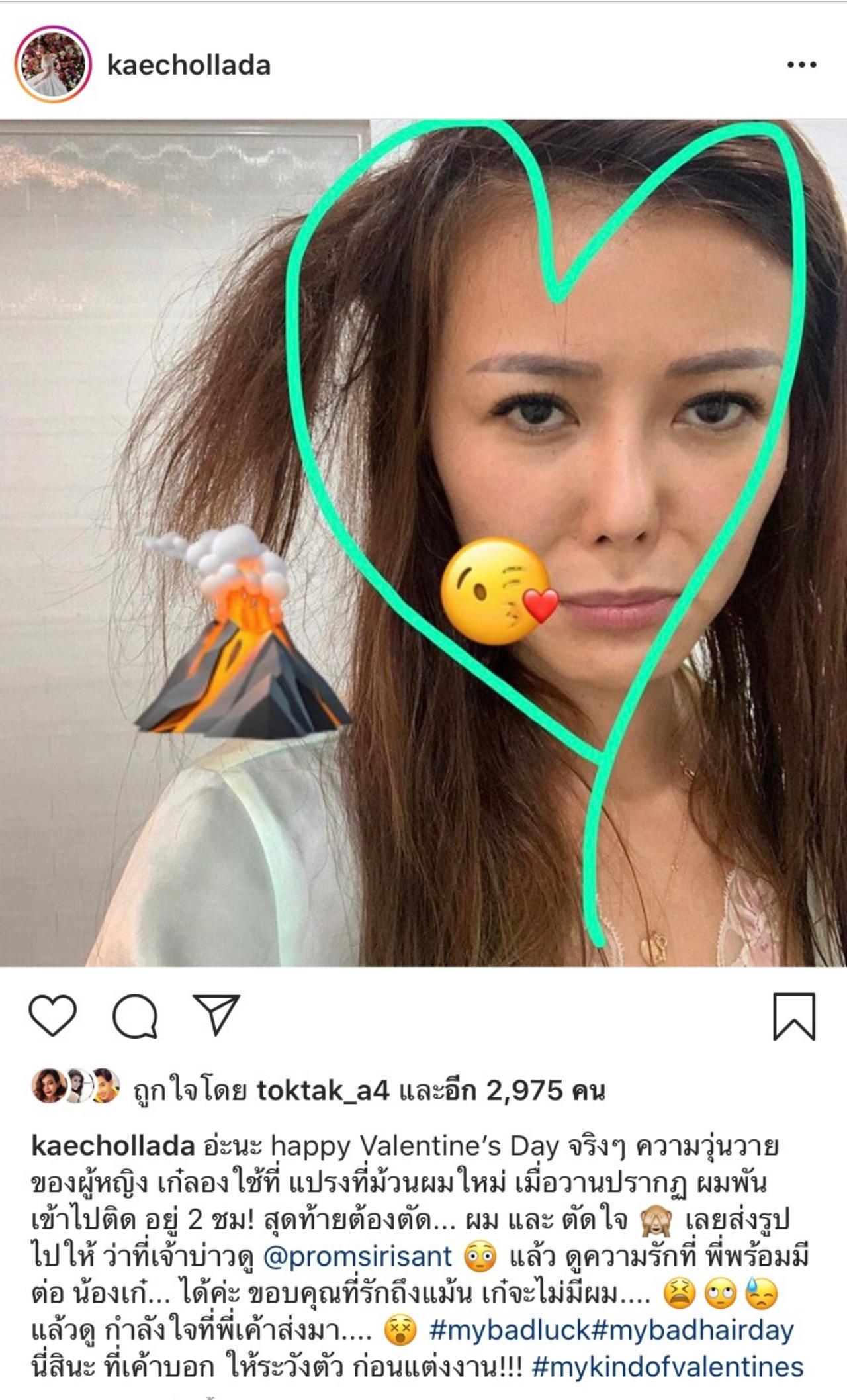This screenshot has height=1400, width=847.
Task: Open kaechollada username in post header
Action: coord(189,66)
